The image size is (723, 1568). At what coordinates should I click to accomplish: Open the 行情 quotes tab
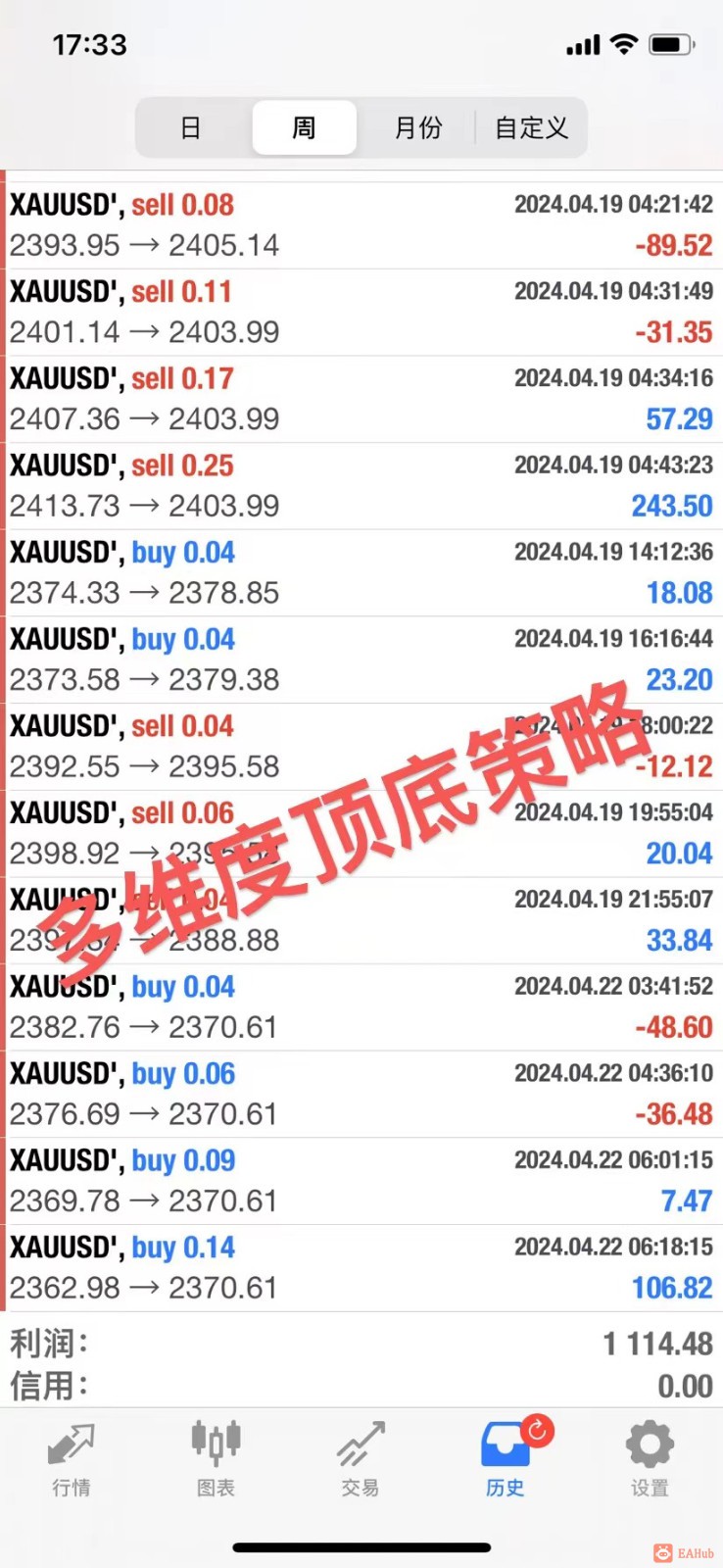[72, 1459]
